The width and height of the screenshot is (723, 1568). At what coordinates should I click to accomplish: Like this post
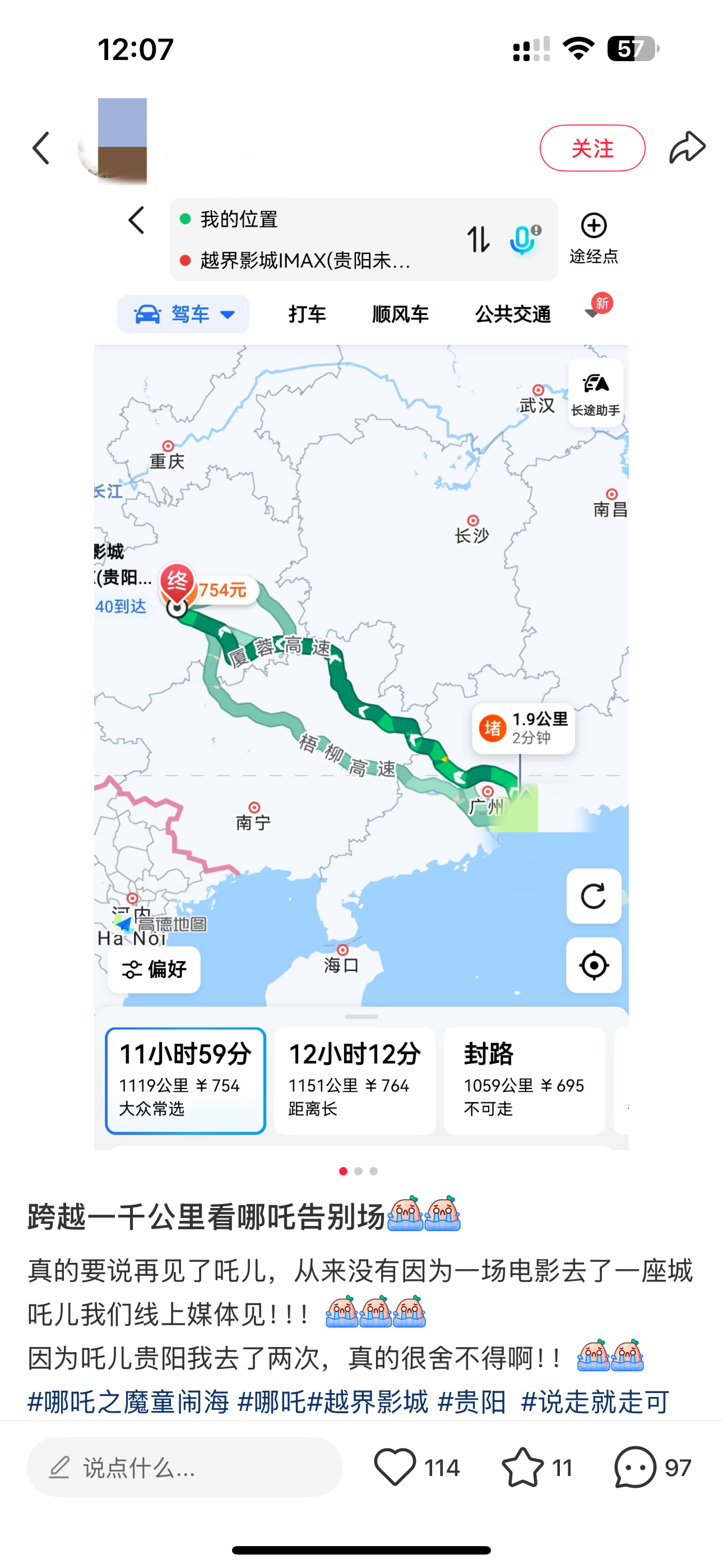395,1468
